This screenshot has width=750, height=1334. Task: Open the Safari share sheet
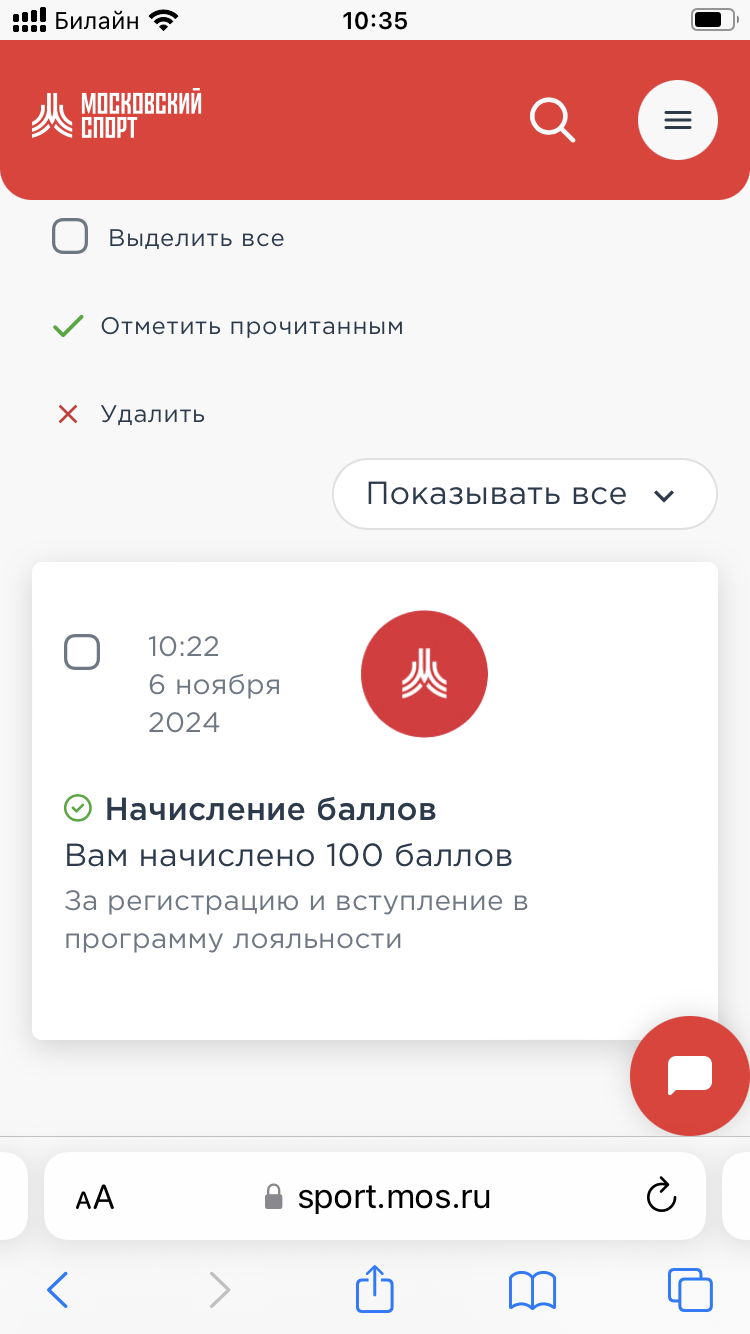pos(375,1288)
